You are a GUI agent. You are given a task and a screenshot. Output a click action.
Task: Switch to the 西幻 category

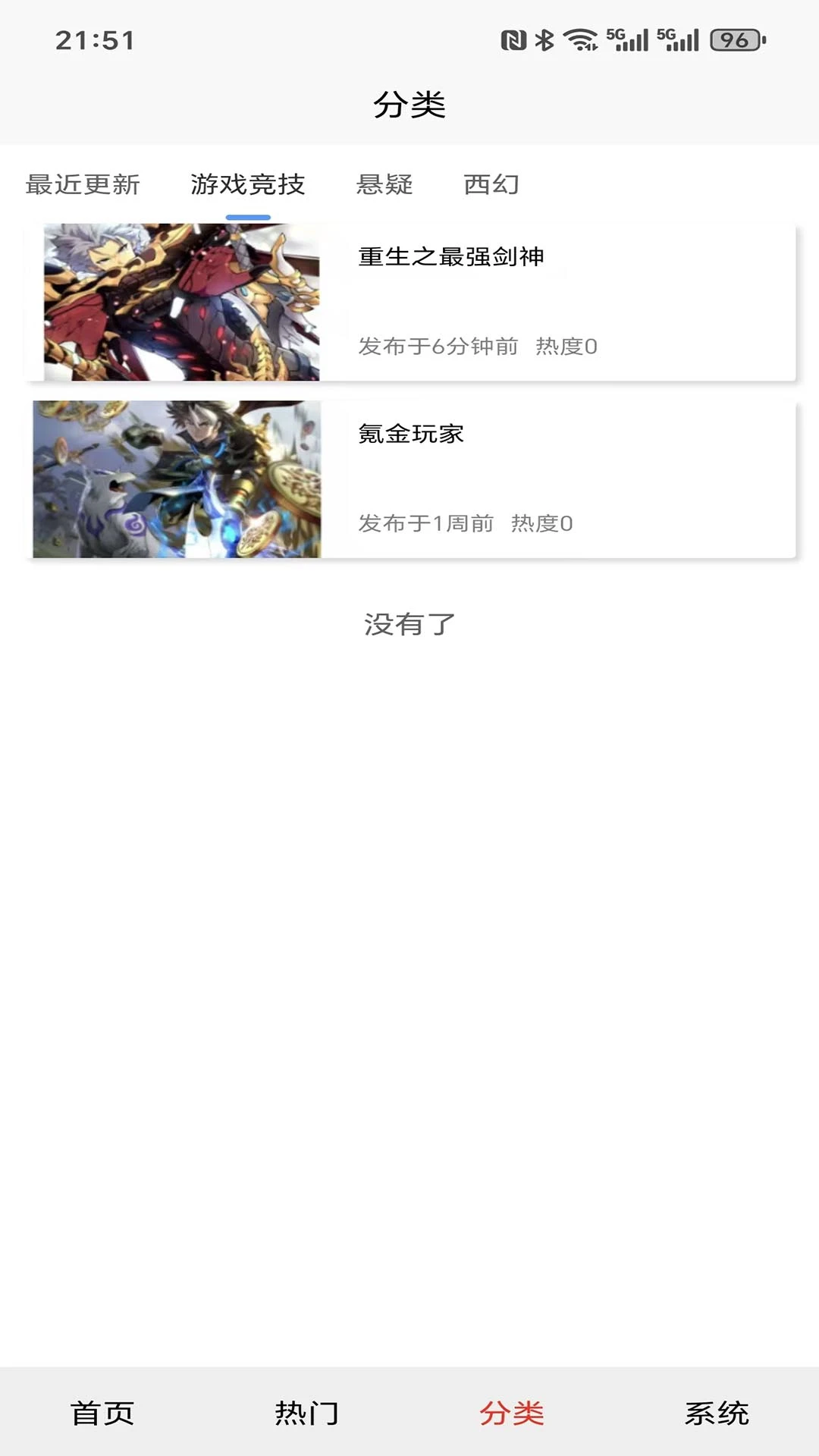click(493, 184)
